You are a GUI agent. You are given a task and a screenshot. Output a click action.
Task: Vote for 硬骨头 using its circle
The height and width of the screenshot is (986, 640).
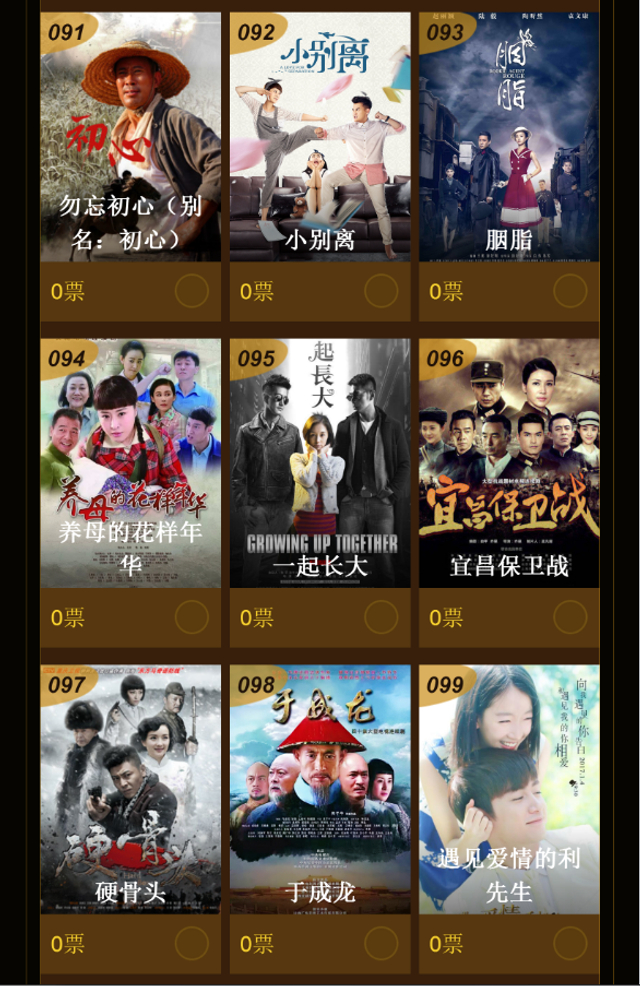tap(192, 943)
